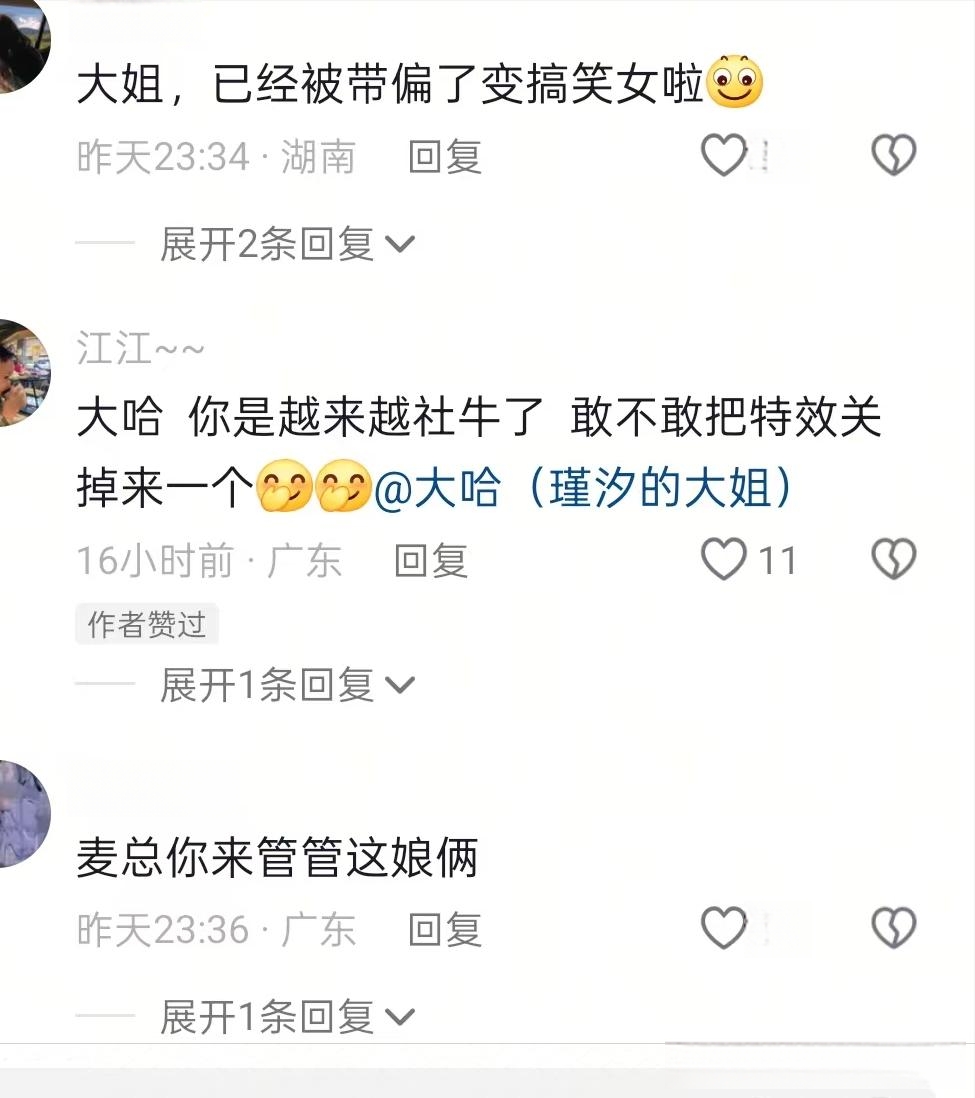Reply to the comment from 湖南
The width and height of the screenshot is (975, 1098).
click(445, 157)
